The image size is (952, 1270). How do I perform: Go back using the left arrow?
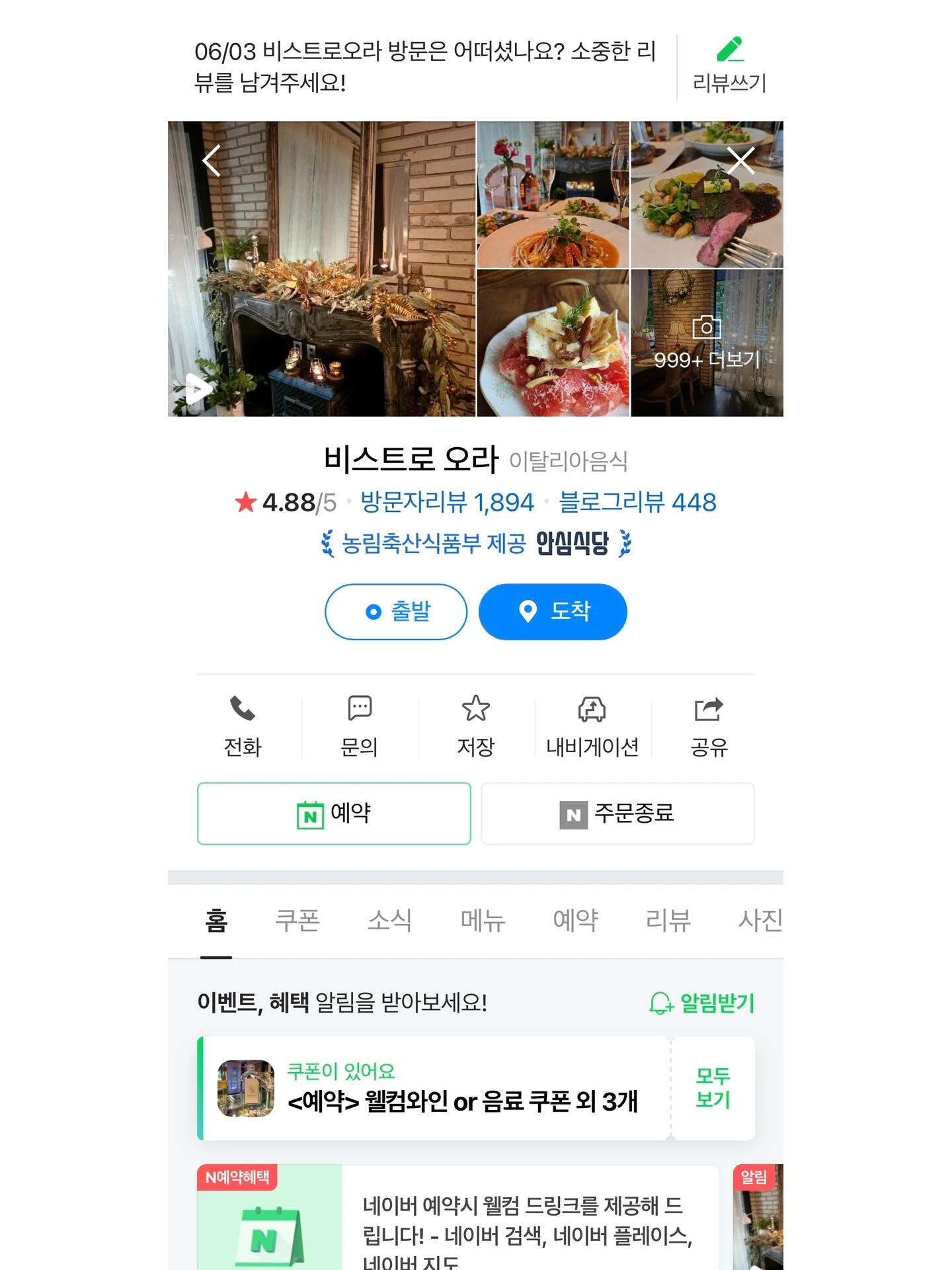point(212,161)
